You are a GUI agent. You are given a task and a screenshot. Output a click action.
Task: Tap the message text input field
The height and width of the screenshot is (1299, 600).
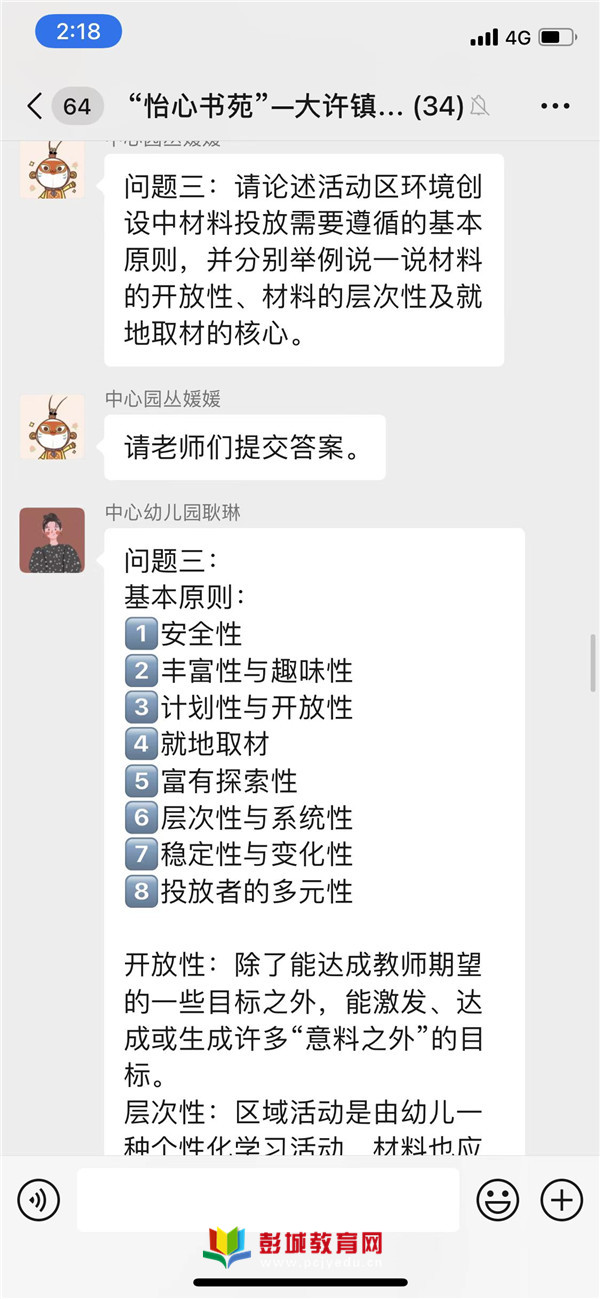click(267, 1199)
